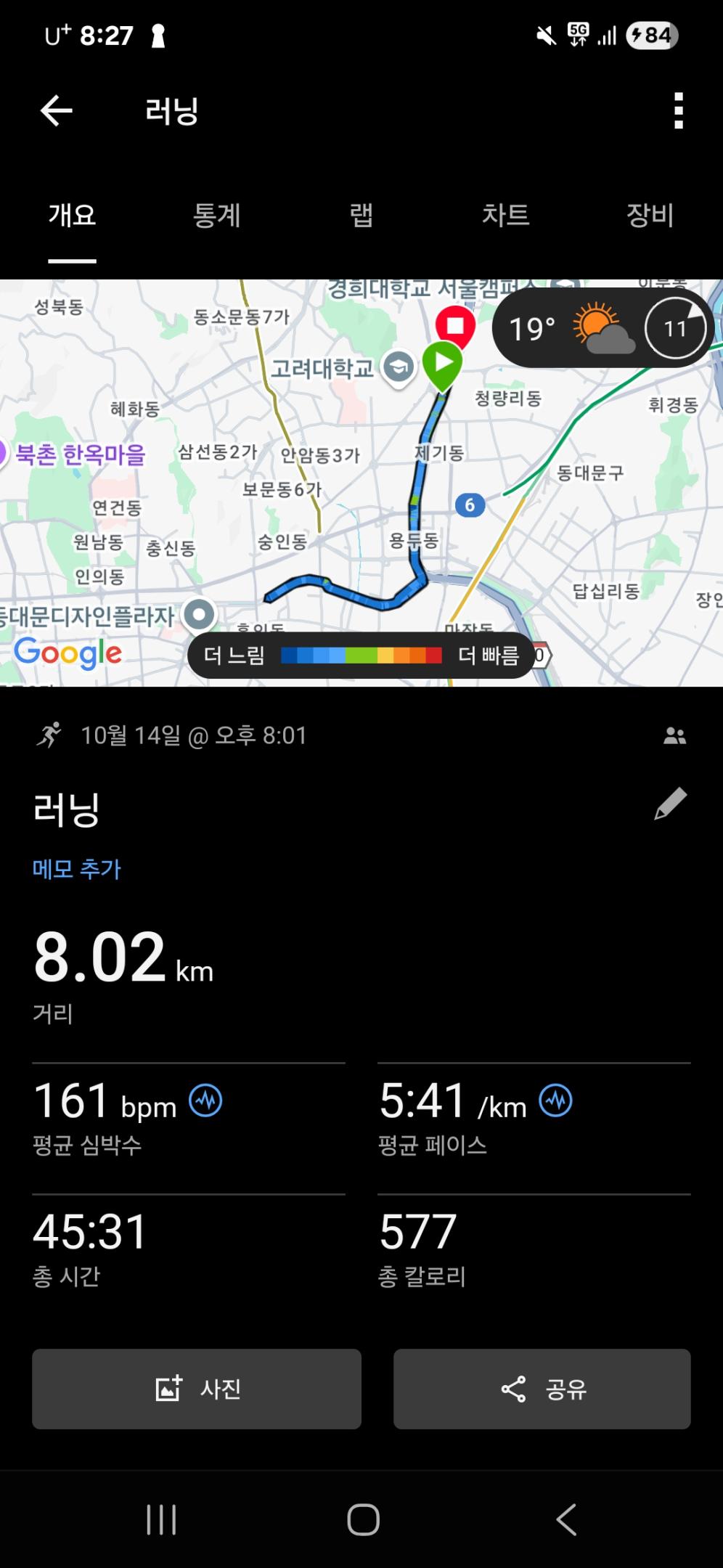Go back using the top arrow

(x=57, y=111)
